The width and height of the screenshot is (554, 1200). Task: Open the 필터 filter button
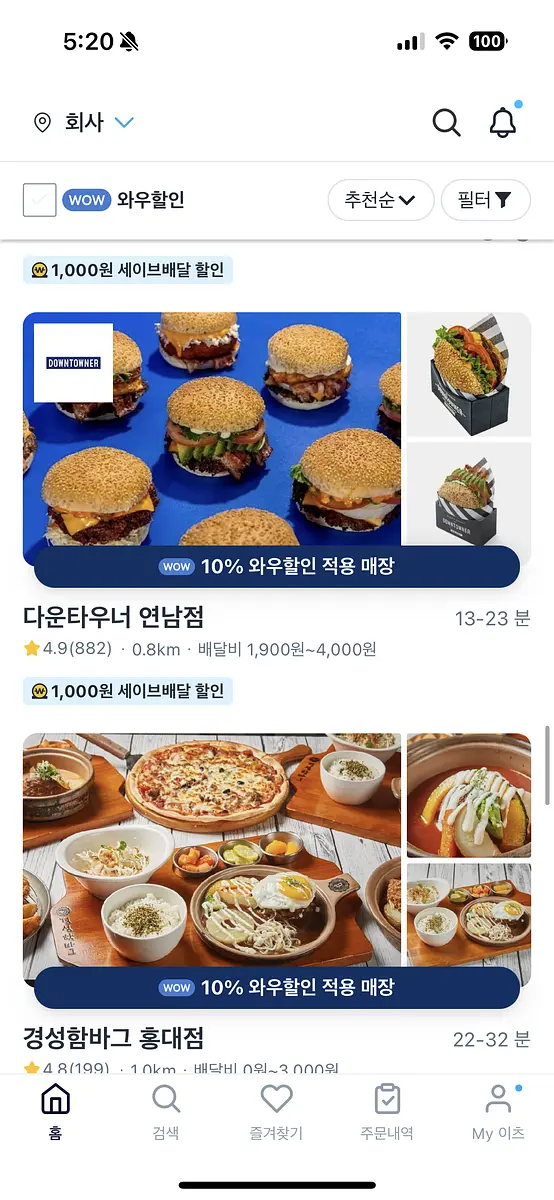(486, 200)
